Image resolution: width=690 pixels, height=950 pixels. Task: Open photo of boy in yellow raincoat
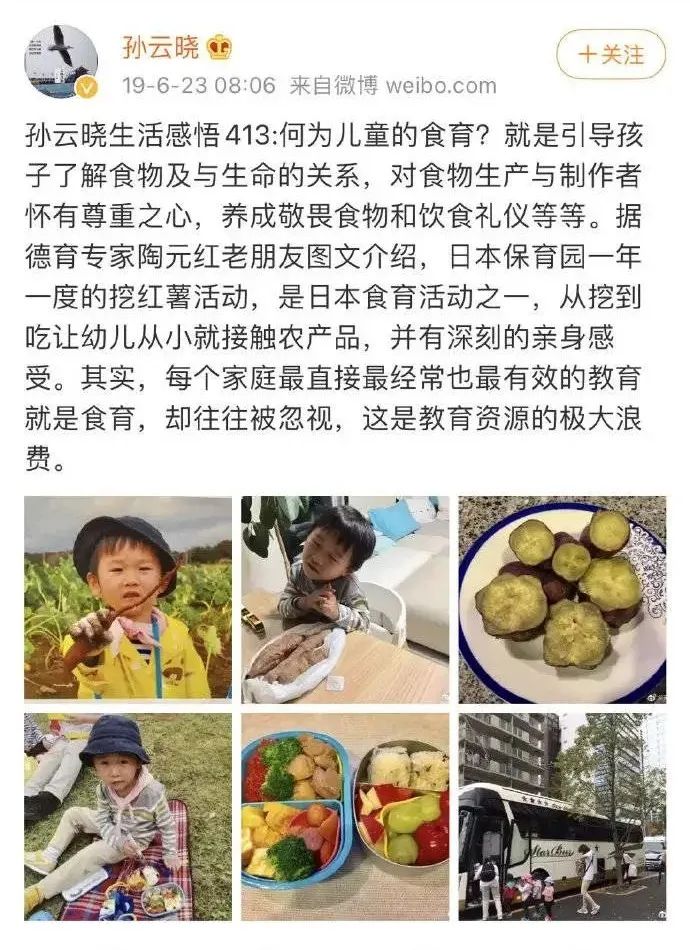128,599
